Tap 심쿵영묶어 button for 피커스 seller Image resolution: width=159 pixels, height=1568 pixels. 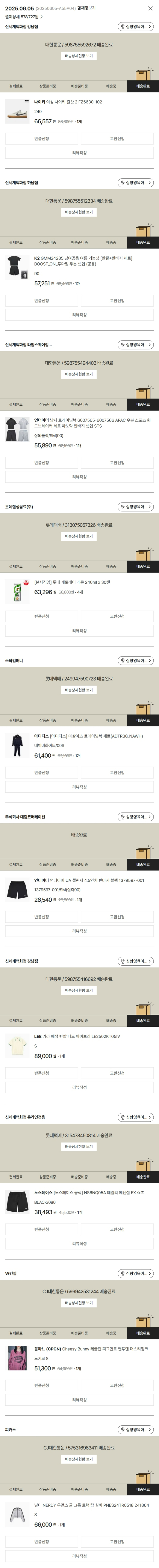135,1430
